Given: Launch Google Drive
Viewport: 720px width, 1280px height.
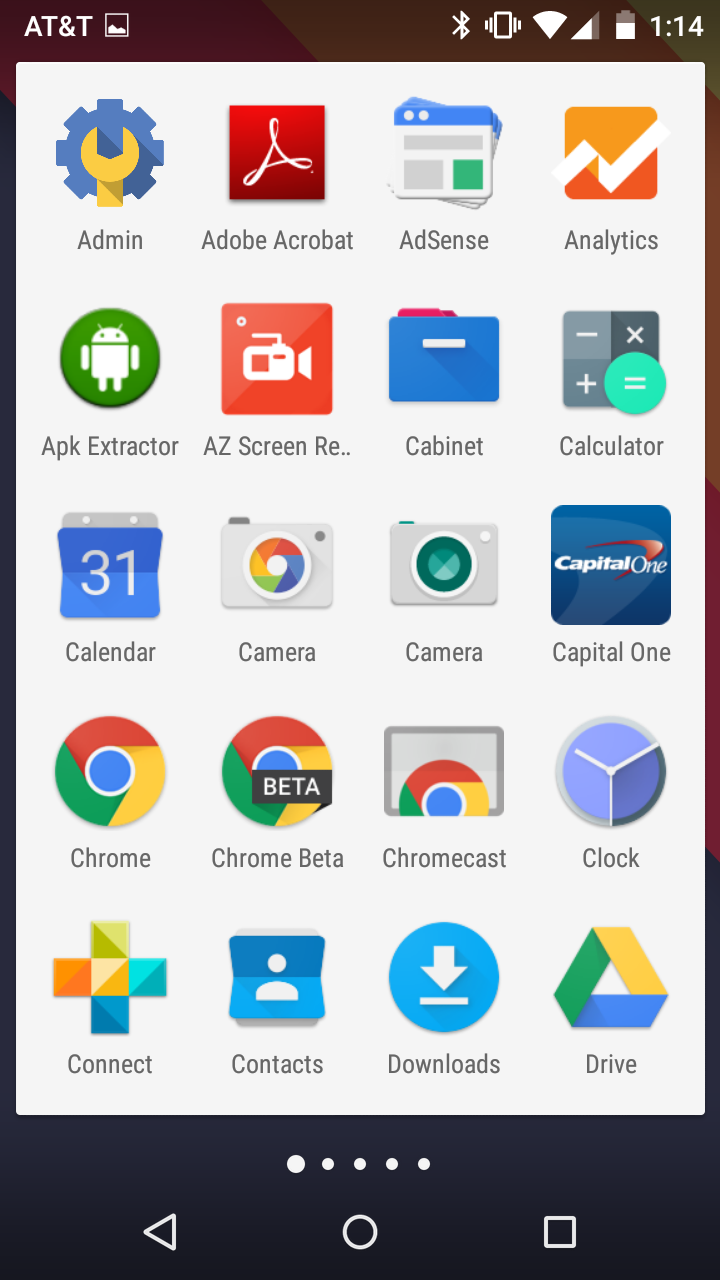Looking at the screenshot, I should (x=611, y=977).
